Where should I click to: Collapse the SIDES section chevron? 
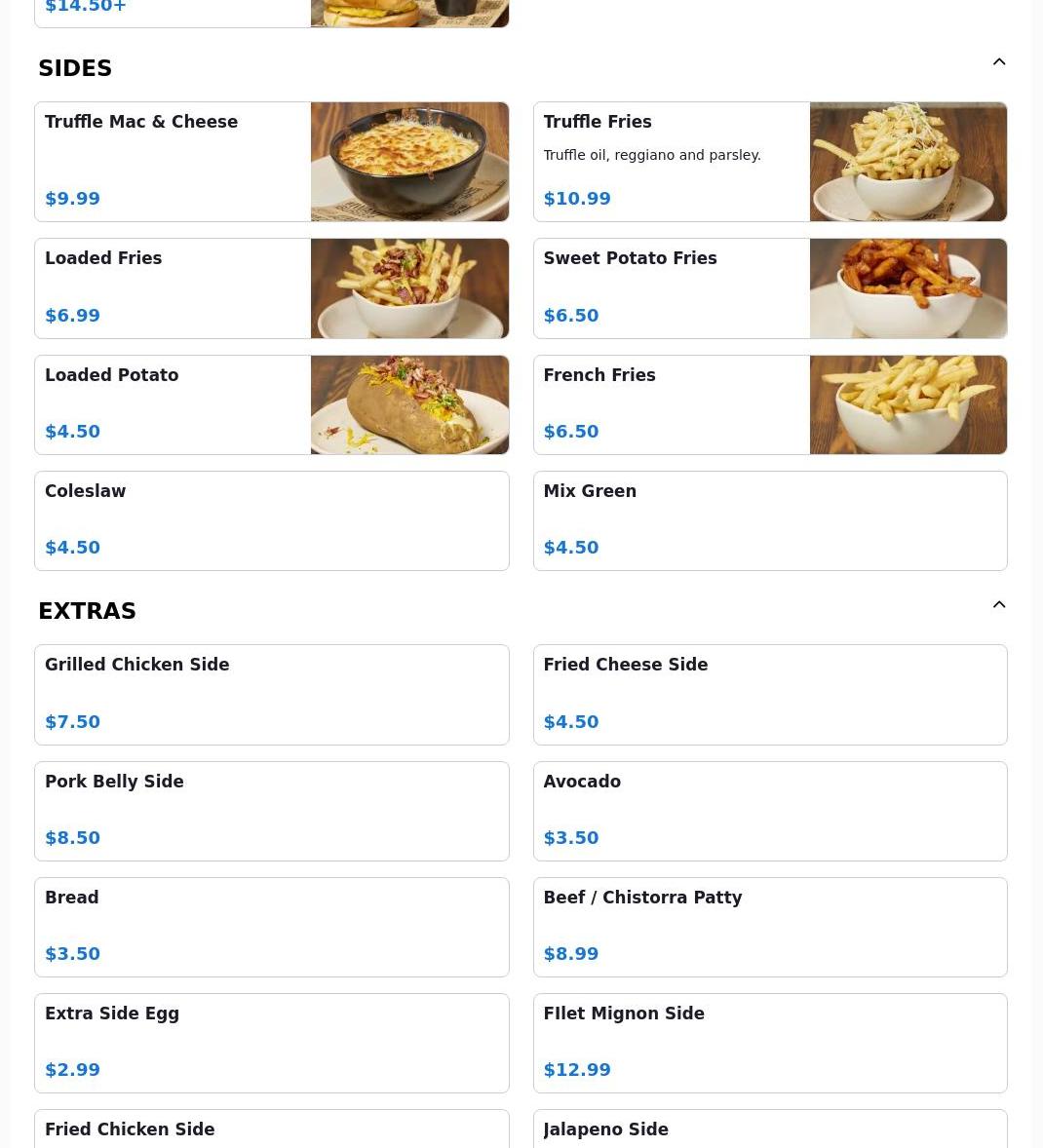click(x=998, y=62)
